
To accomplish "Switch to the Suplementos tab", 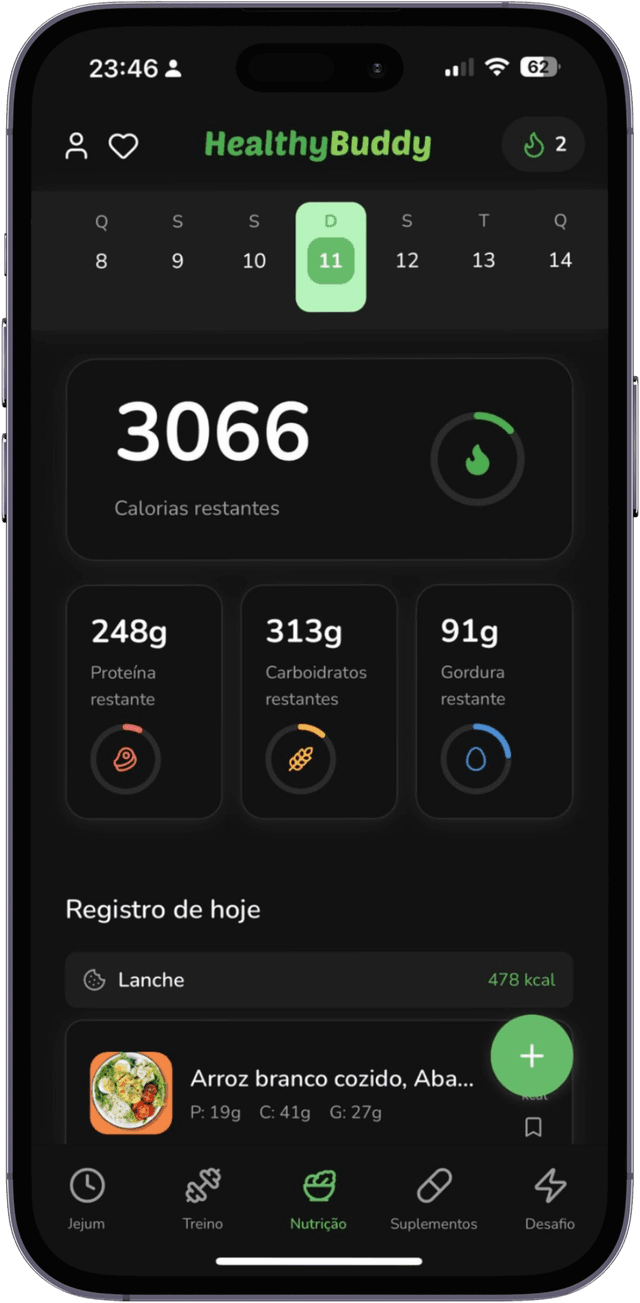I will coord(433,1198).
